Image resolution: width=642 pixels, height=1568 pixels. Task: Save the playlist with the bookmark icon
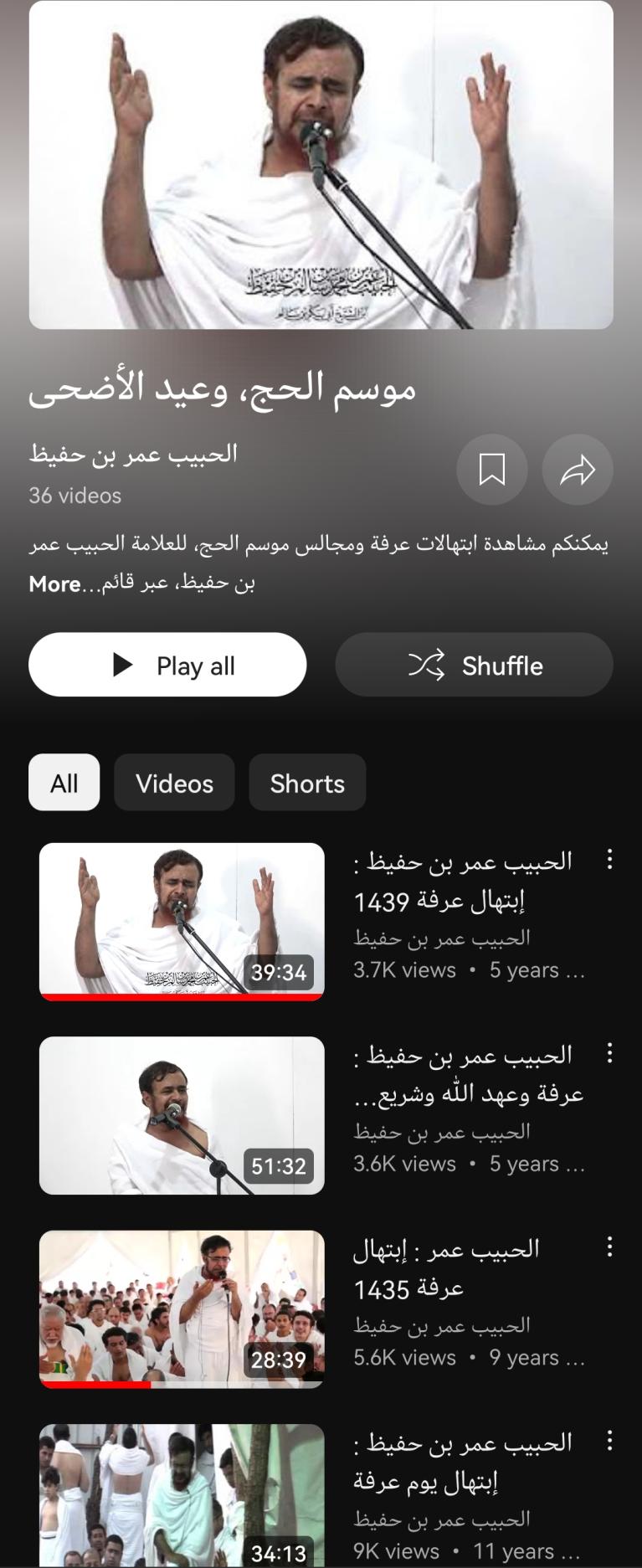coord(491,470)
